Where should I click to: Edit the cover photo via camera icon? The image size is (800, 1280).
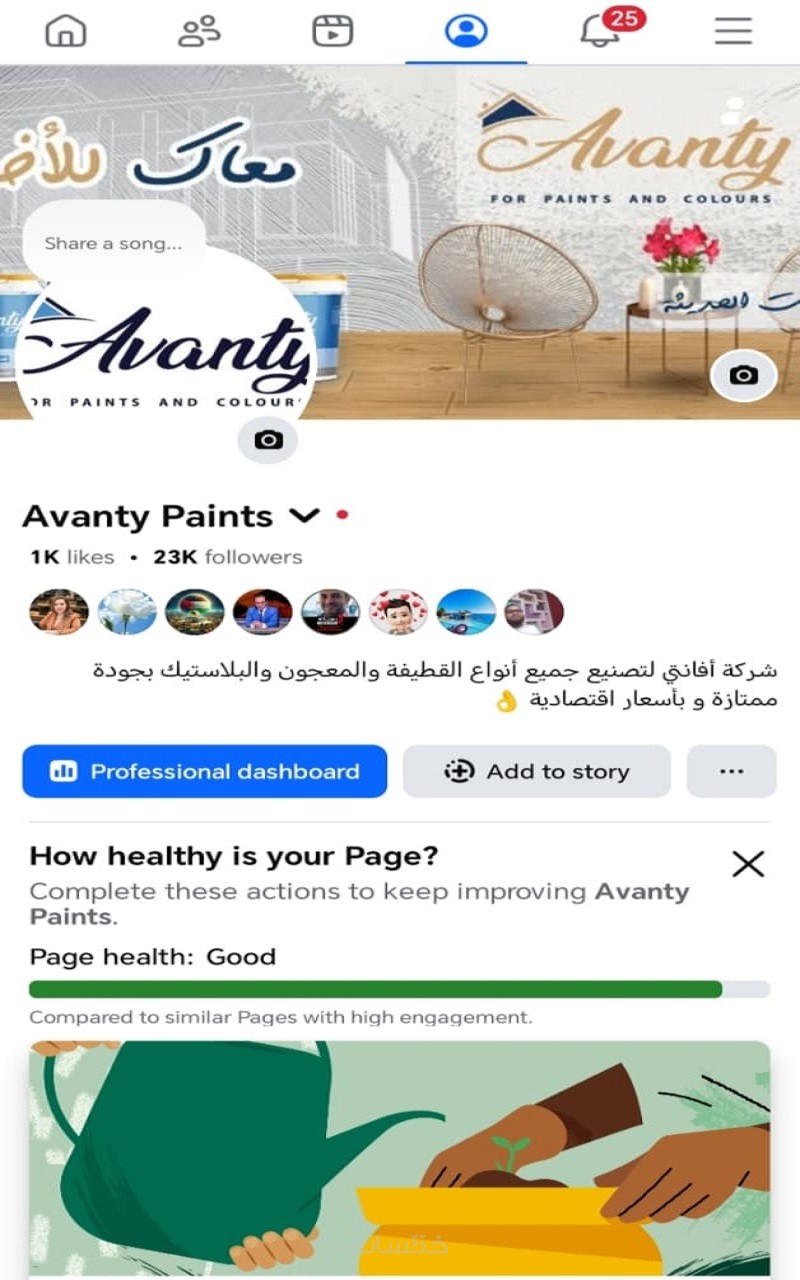tap(743, 375)
